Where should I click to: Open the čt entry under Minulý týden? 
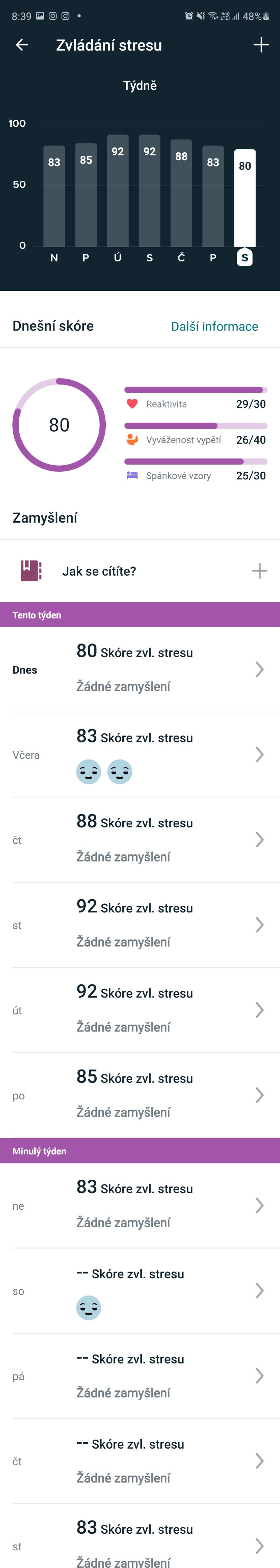tap(140, 1461)
